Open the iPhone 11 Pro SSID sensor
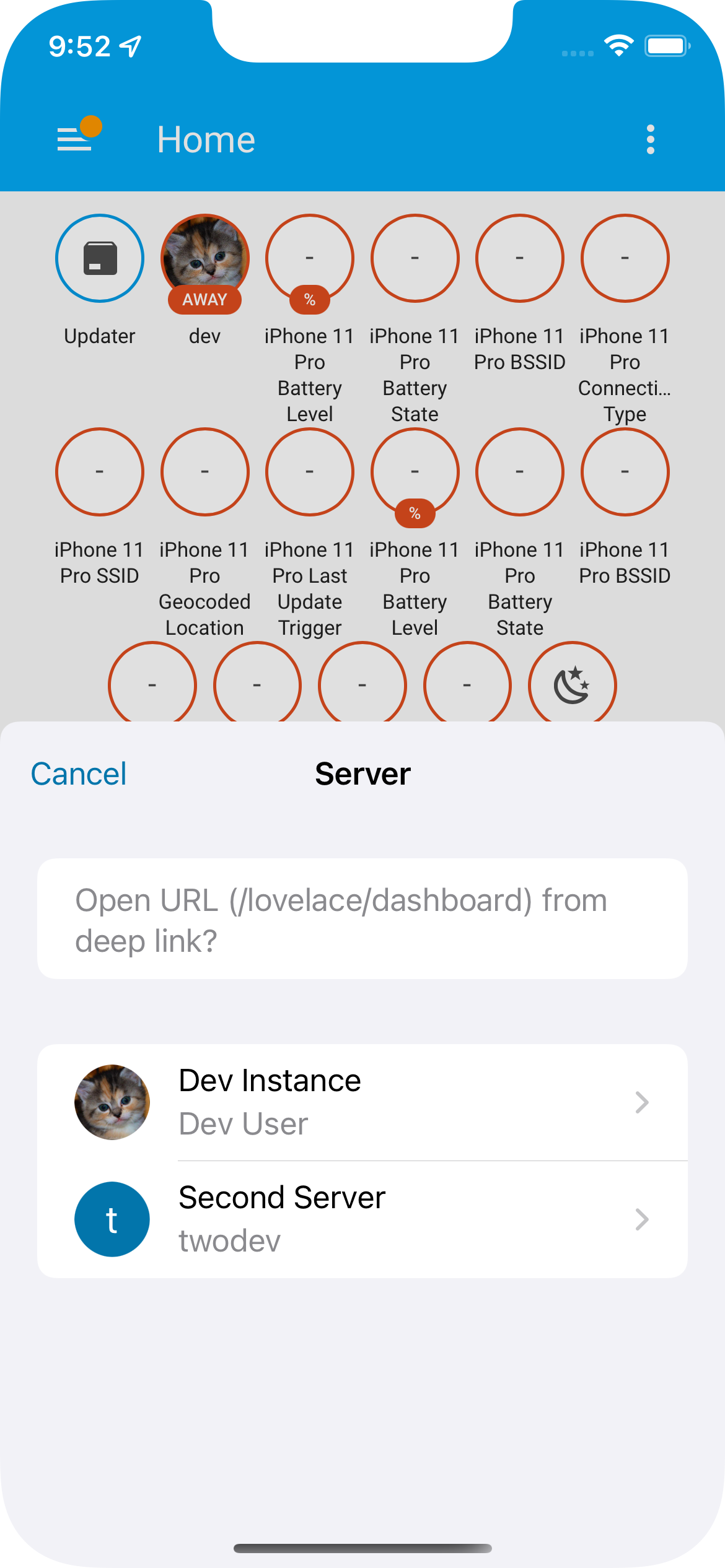The width and height of the screenshot is (725, 1568). click(99, 472)
